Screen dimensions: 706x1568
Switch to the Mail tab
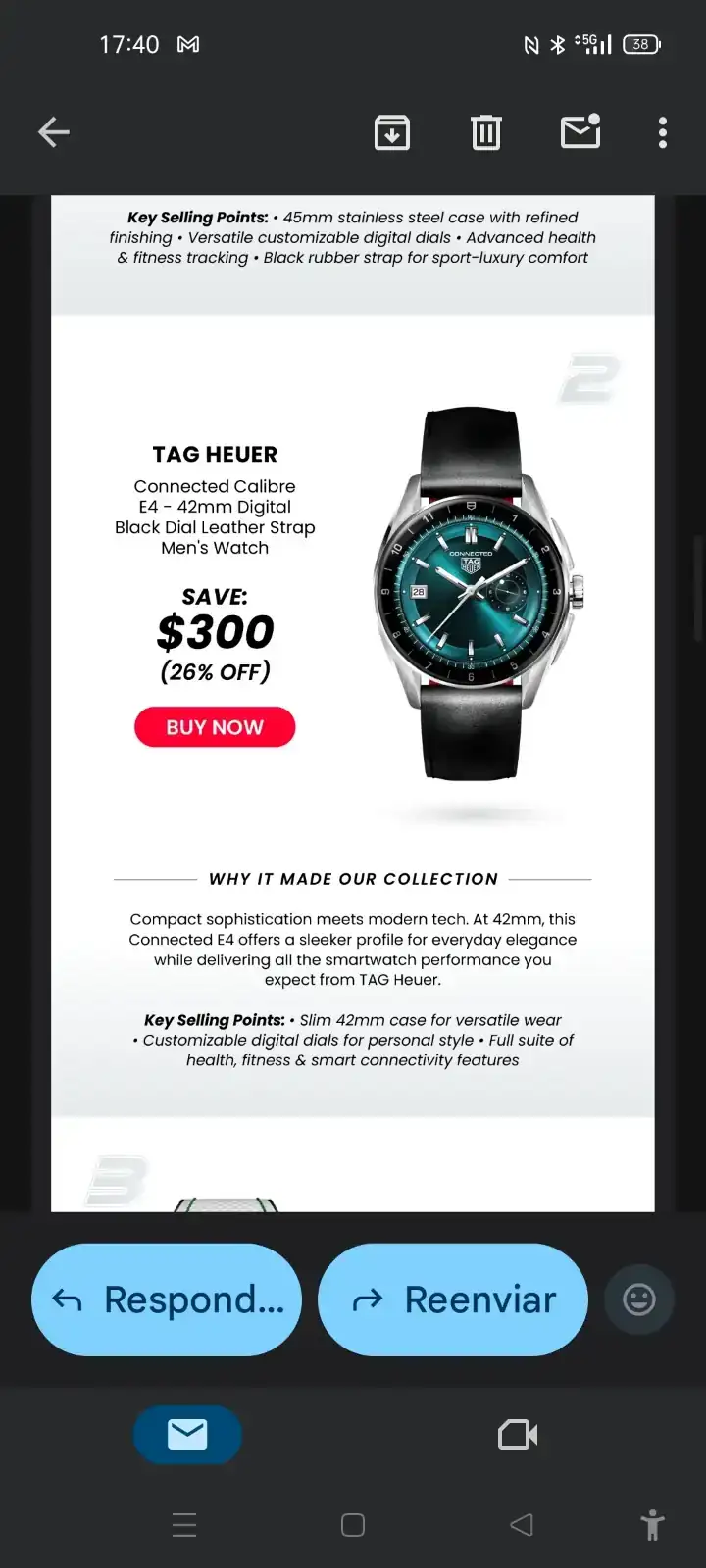(x=187, y=1435)
